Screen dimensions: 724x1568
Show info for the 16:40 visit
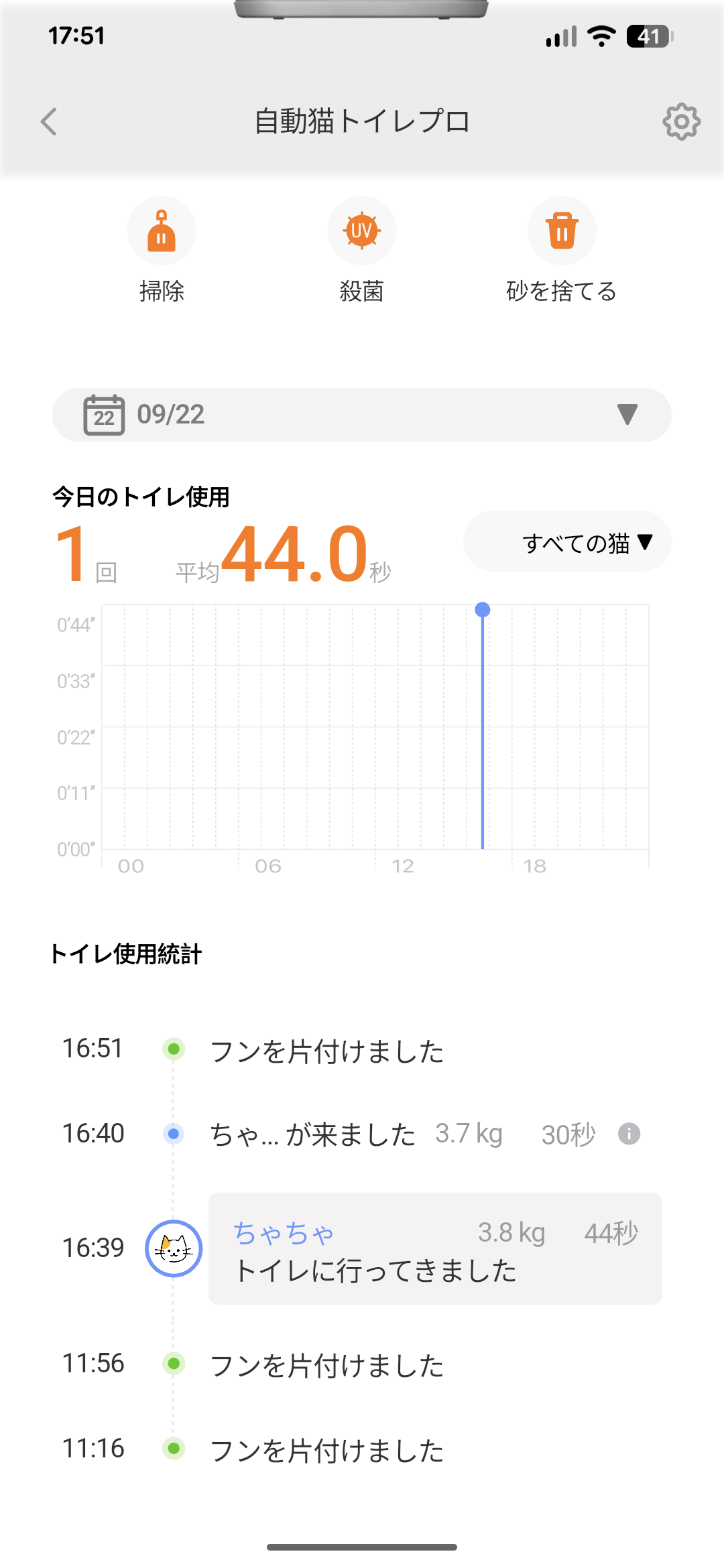[x=629, y=1134]
